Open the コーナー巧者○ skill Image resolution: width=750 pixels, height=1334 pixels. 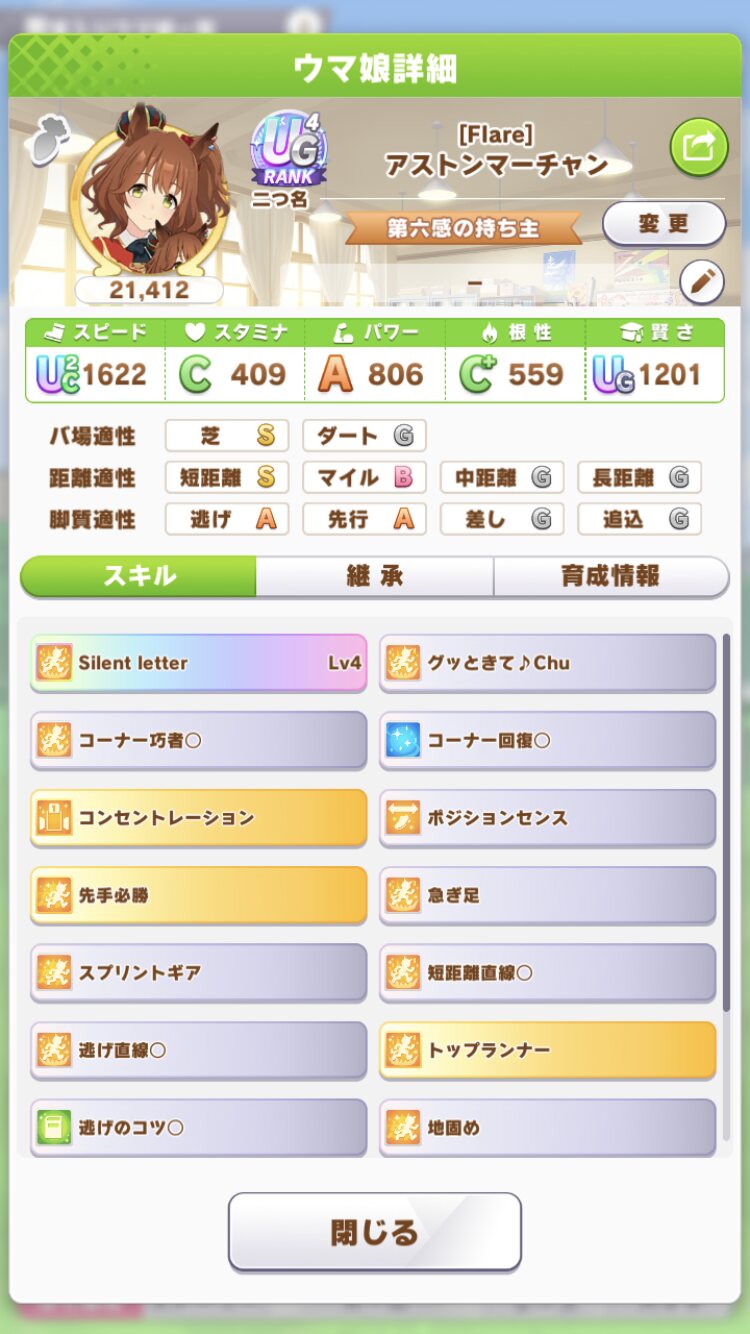[198, 740]
